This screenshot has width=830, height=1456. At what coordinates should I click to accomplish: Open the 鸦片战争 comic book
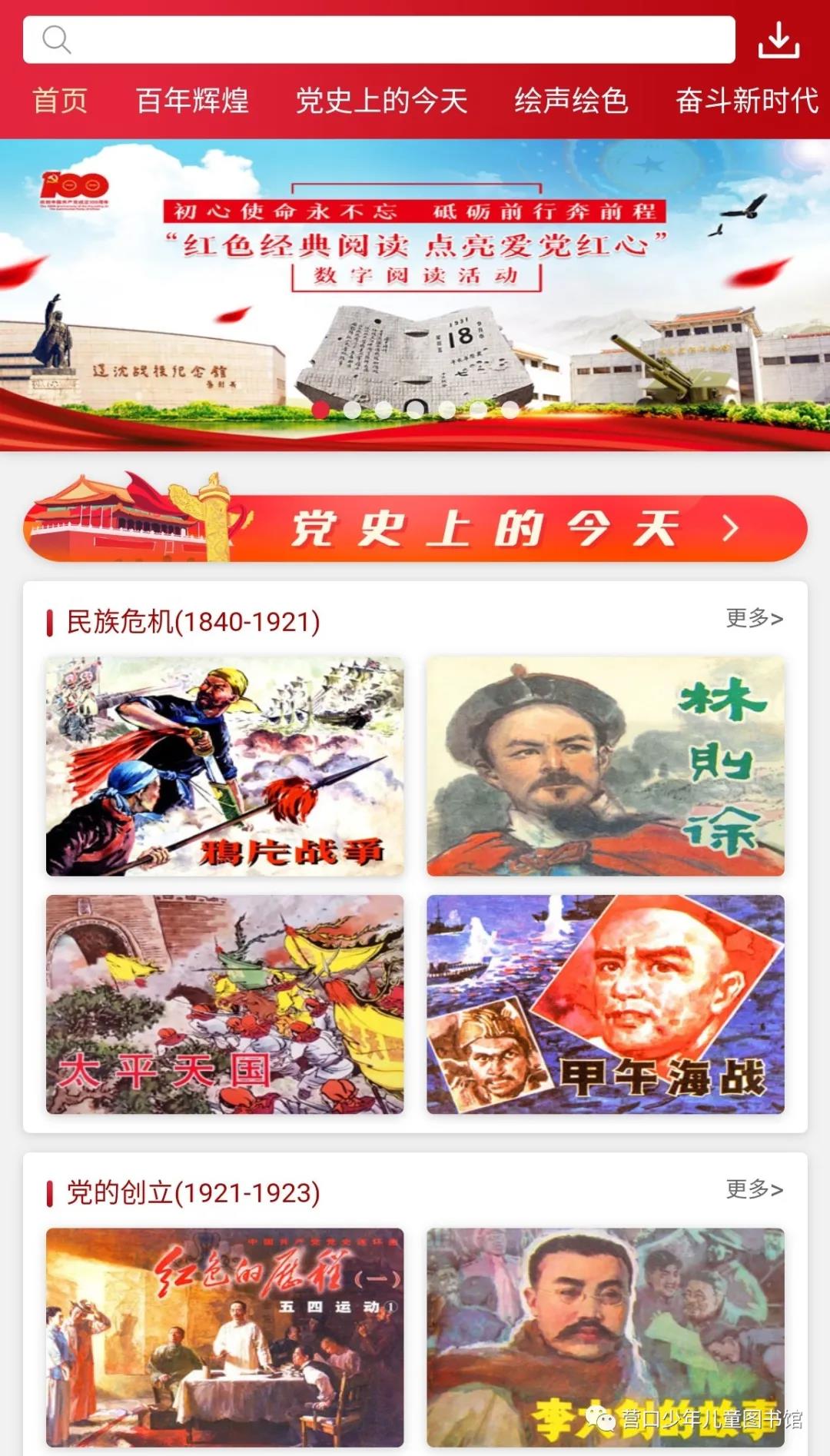click(224, 766)
